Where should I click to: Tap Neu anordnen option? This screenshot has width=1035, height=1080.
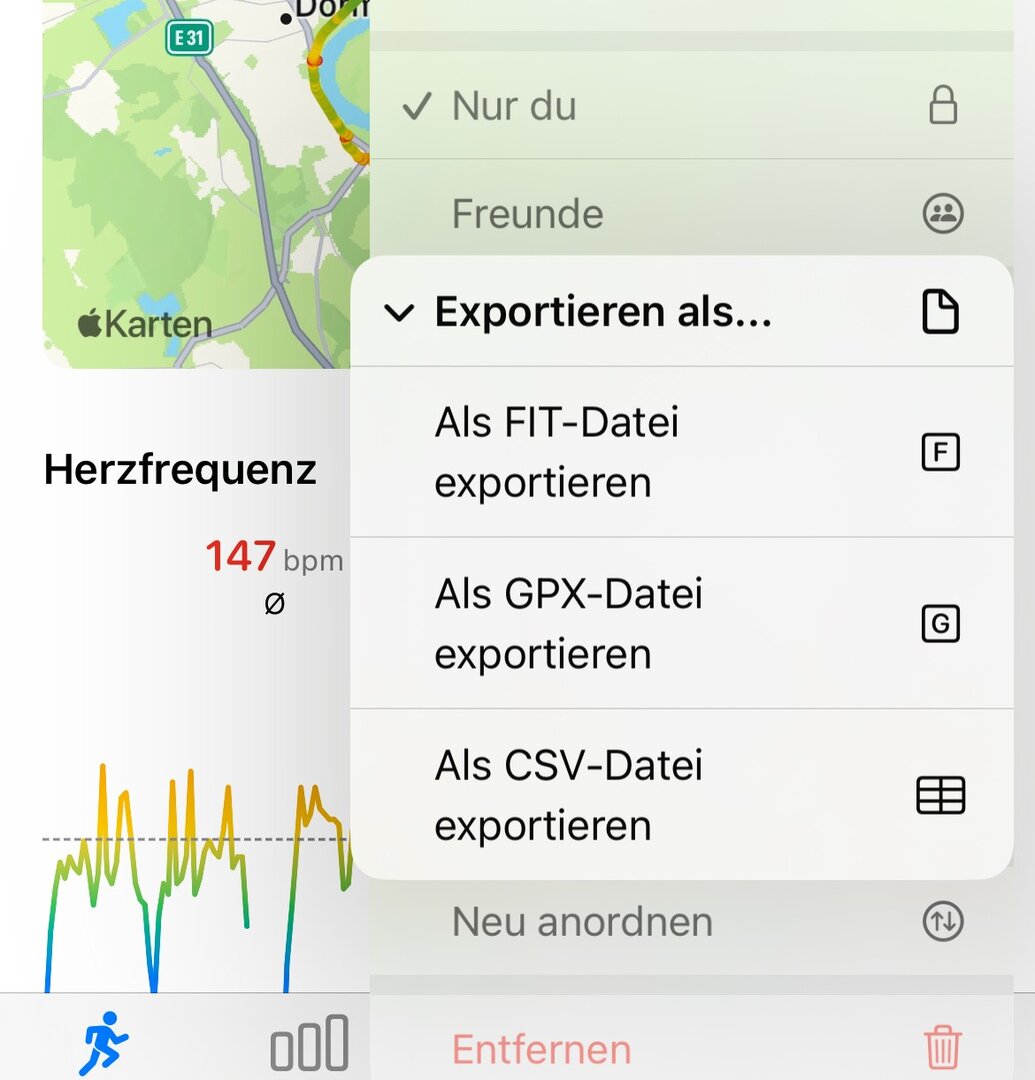680,922
